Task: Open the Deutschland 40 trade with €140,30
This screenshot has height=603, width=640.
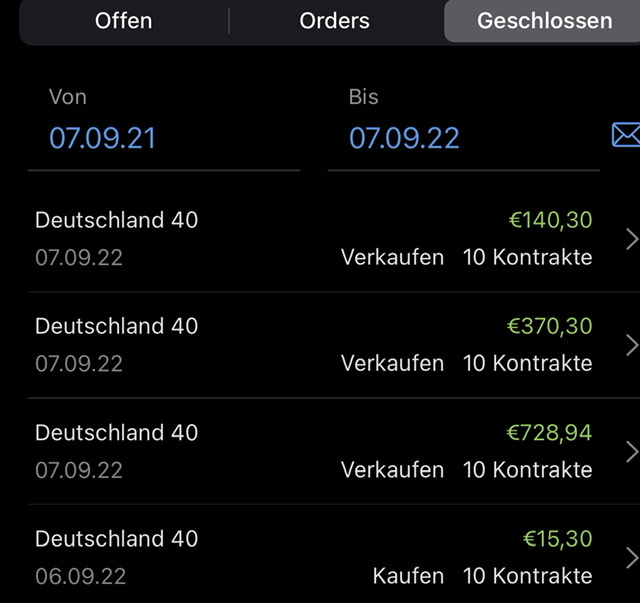Action: tap(320, 239)
